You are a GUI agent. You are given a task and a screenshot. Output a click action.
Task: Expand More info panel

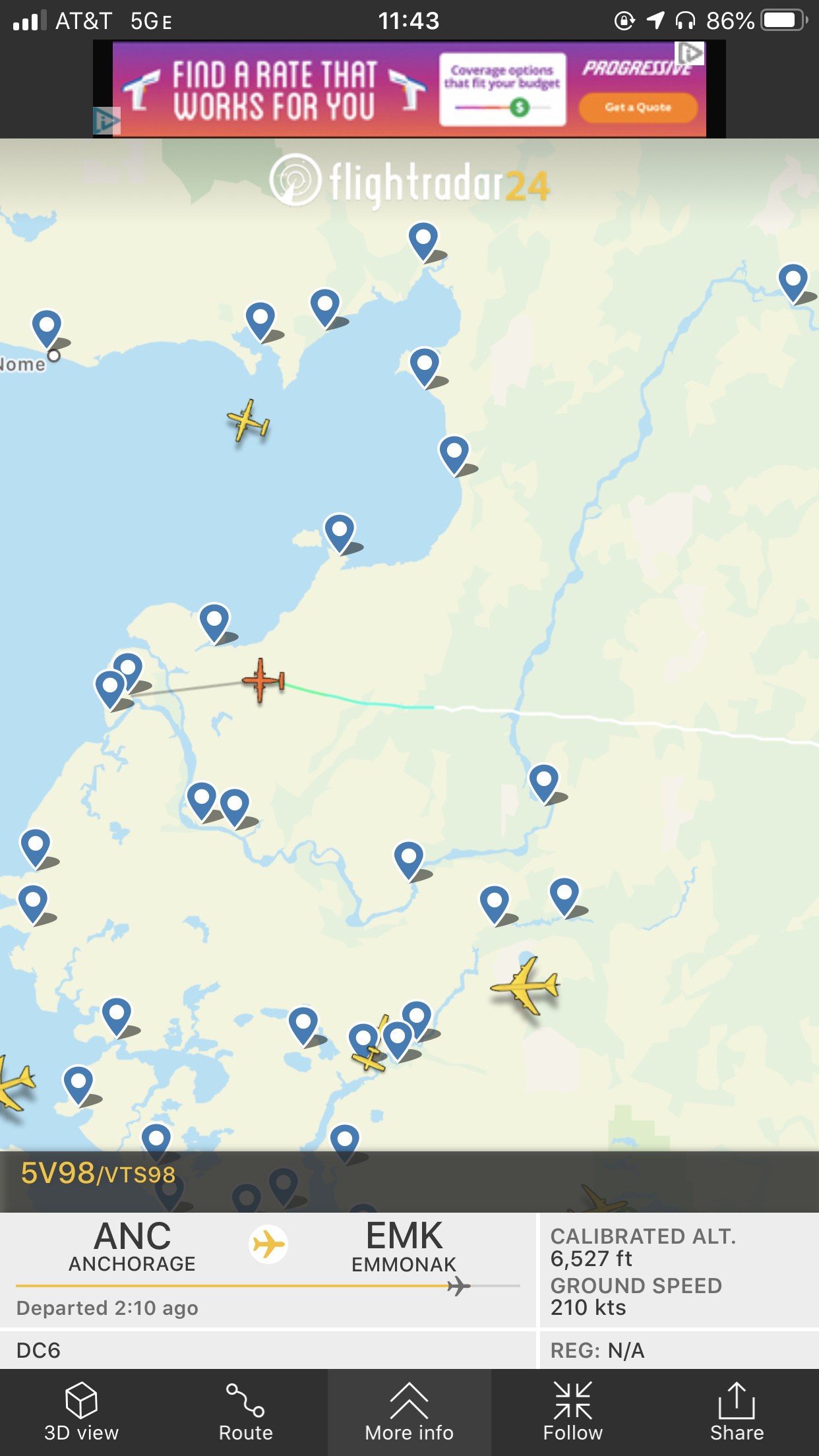409,1412
